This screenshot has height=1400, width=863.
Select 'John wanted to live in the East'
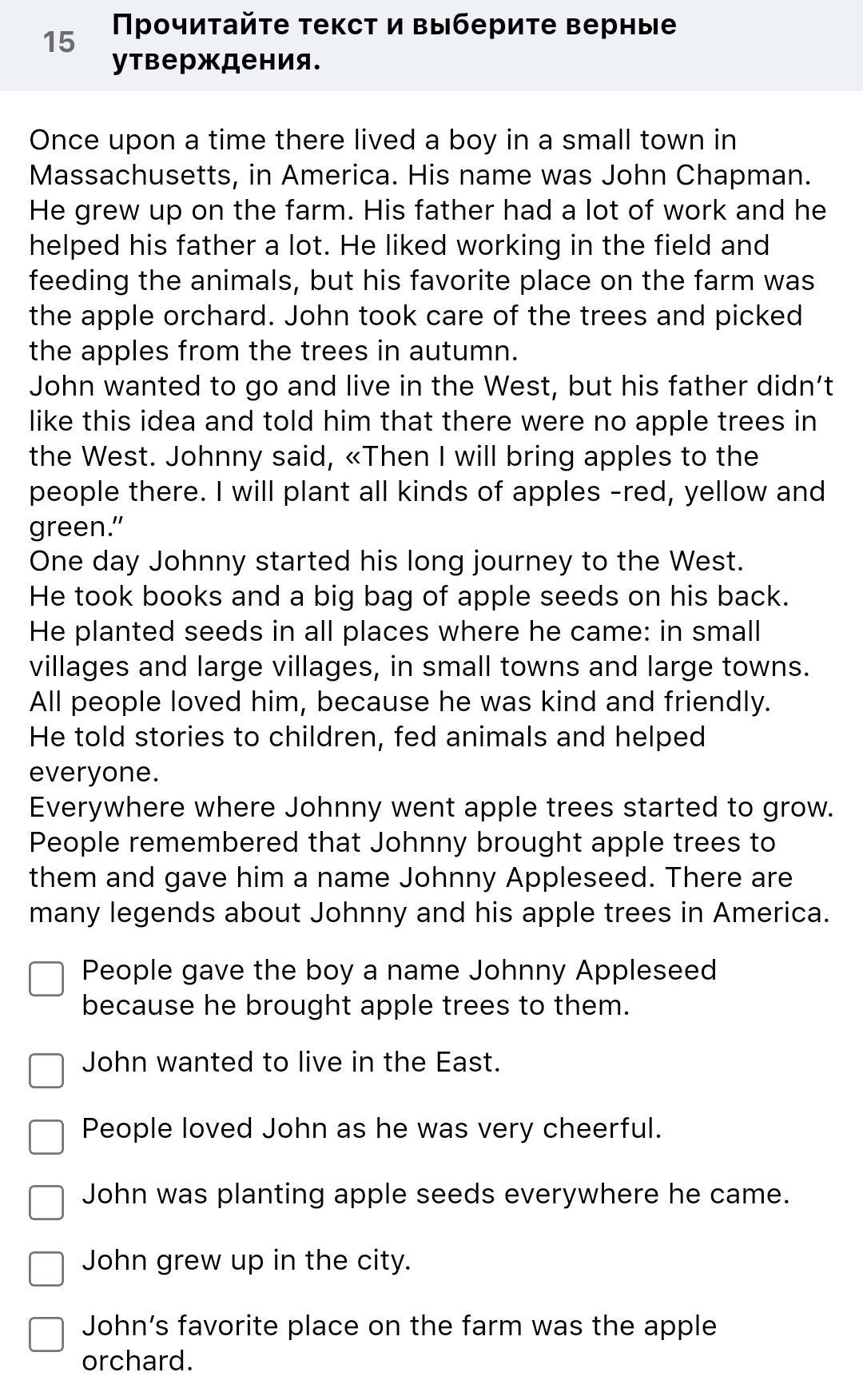pyautogui.click(x=46, y=1070)
